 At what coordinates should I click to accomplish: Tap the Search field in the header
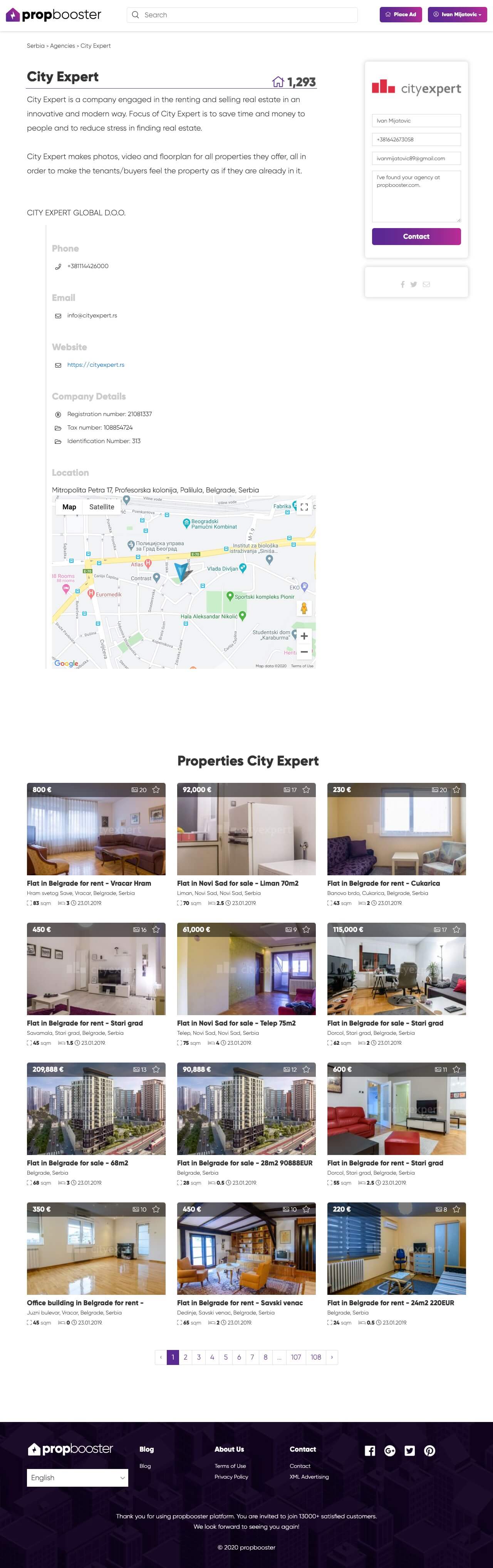(243, 15)
